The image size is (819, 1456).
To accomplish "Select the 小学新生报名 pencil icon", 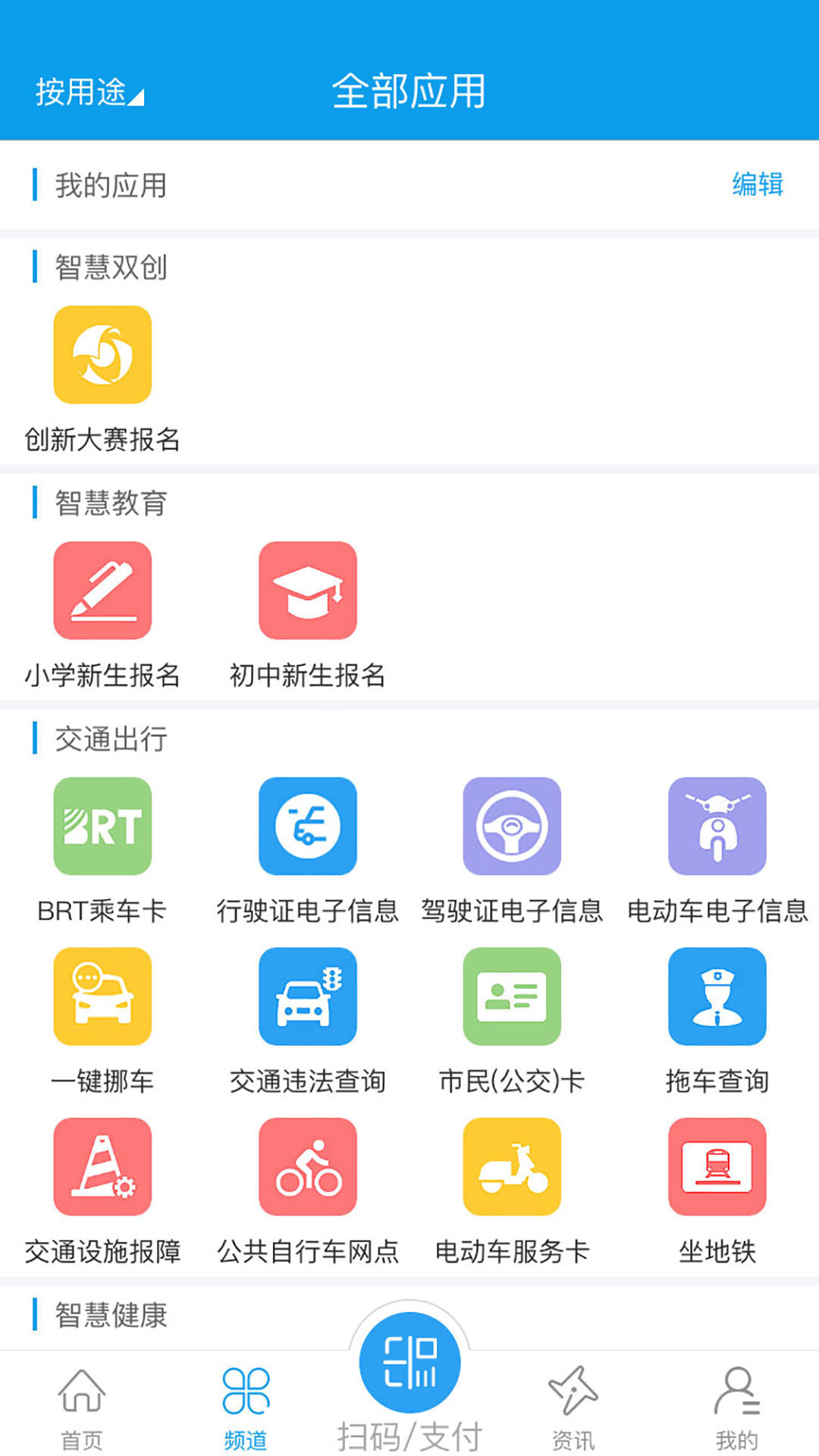I will tap(102, 592).
